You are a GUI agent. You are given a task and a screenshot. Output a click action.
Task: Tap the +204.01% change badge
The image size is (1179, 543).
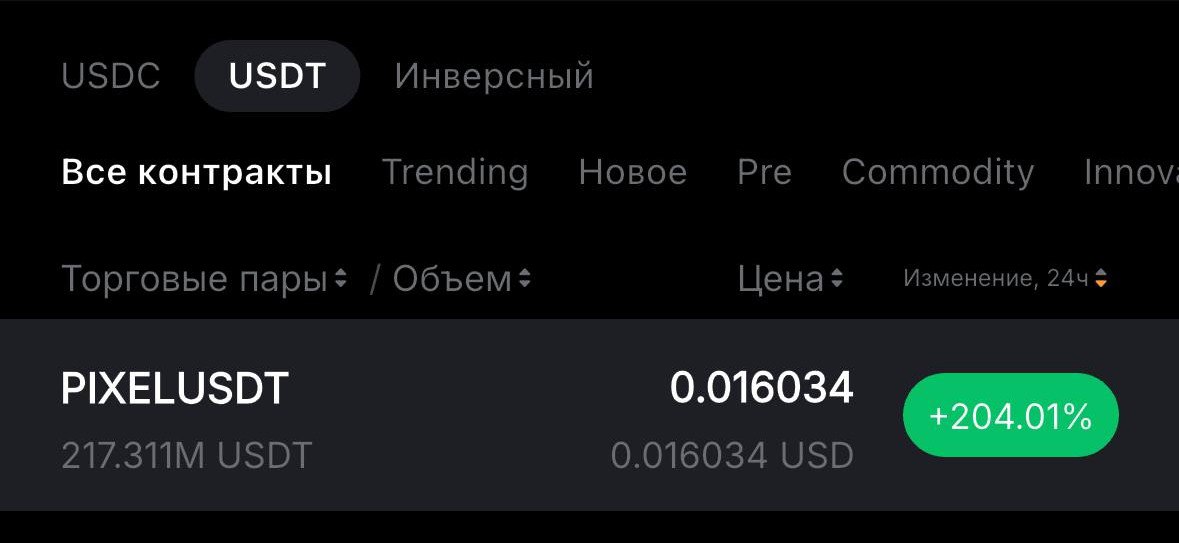(x=1010, y=416)
